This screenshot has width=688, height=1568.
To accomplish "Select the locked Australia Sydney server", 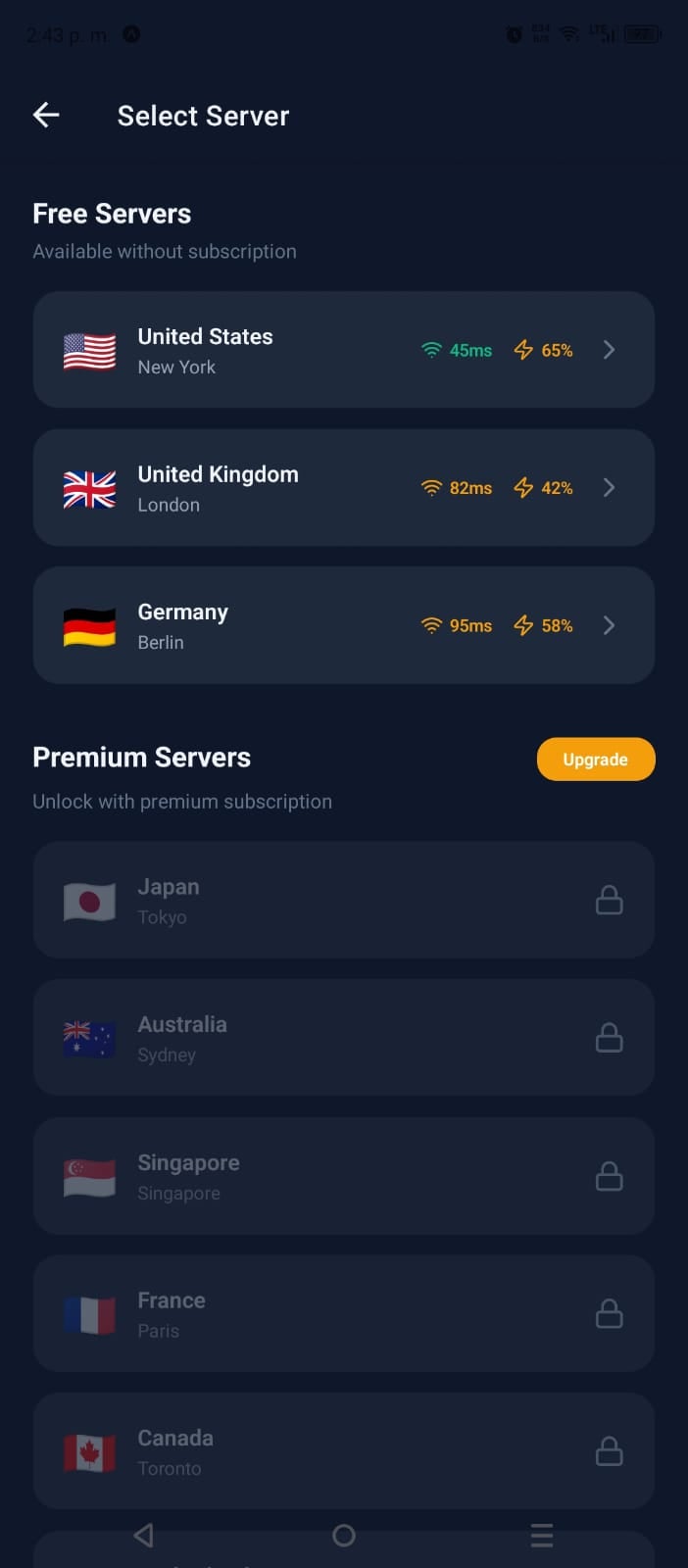I will 343,1038.
